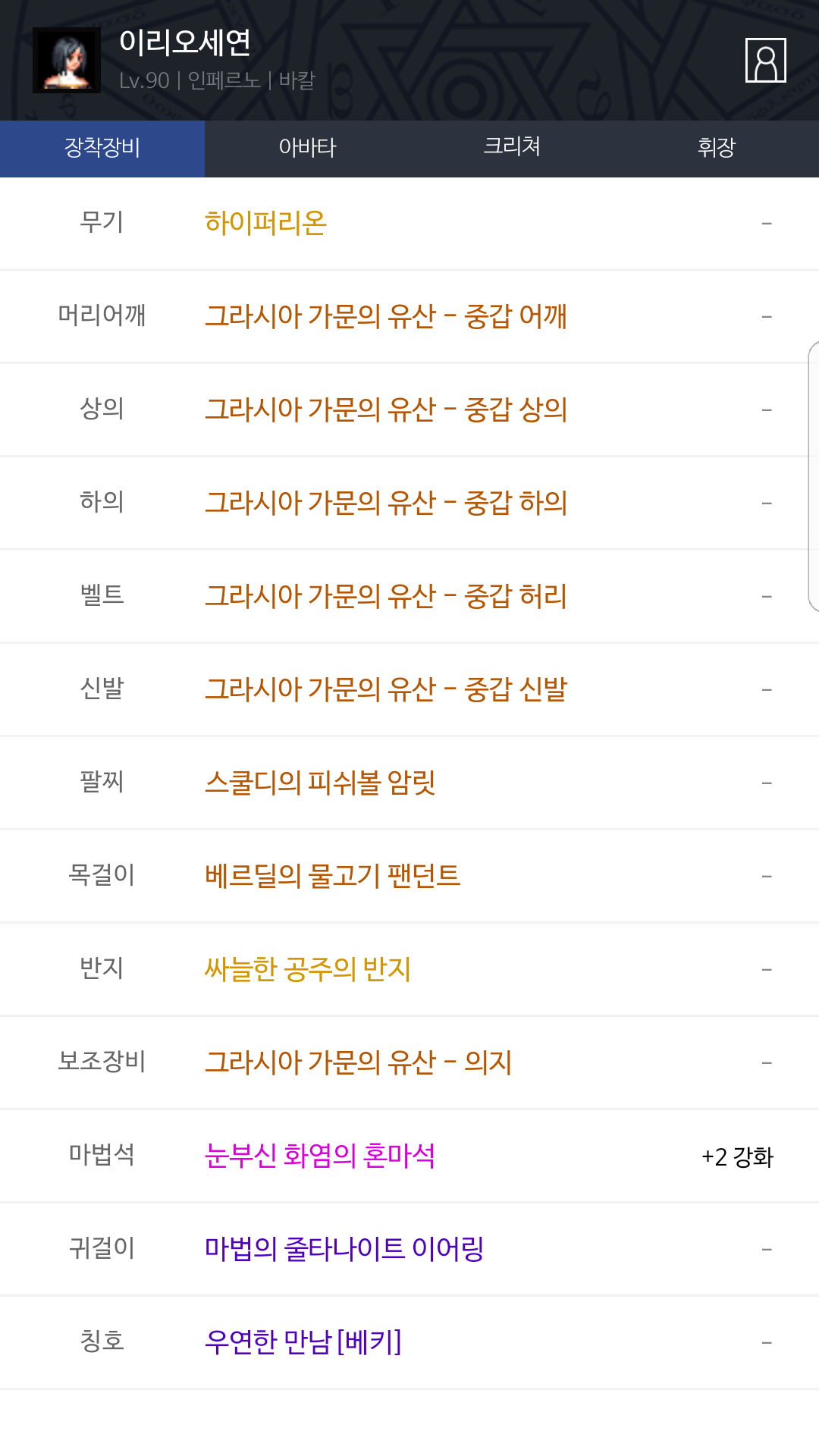Select the 장착장비 tab
This screenshot has height=1456, width=819.
tap(102, 149)
